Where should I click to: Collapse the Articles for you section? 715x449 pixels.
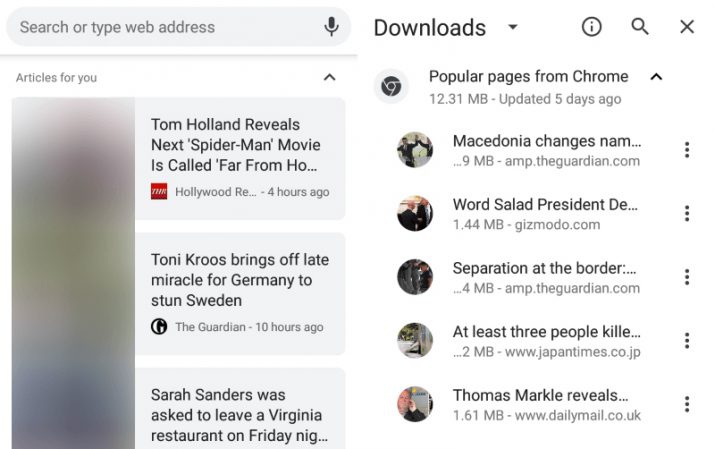[329, 77]
